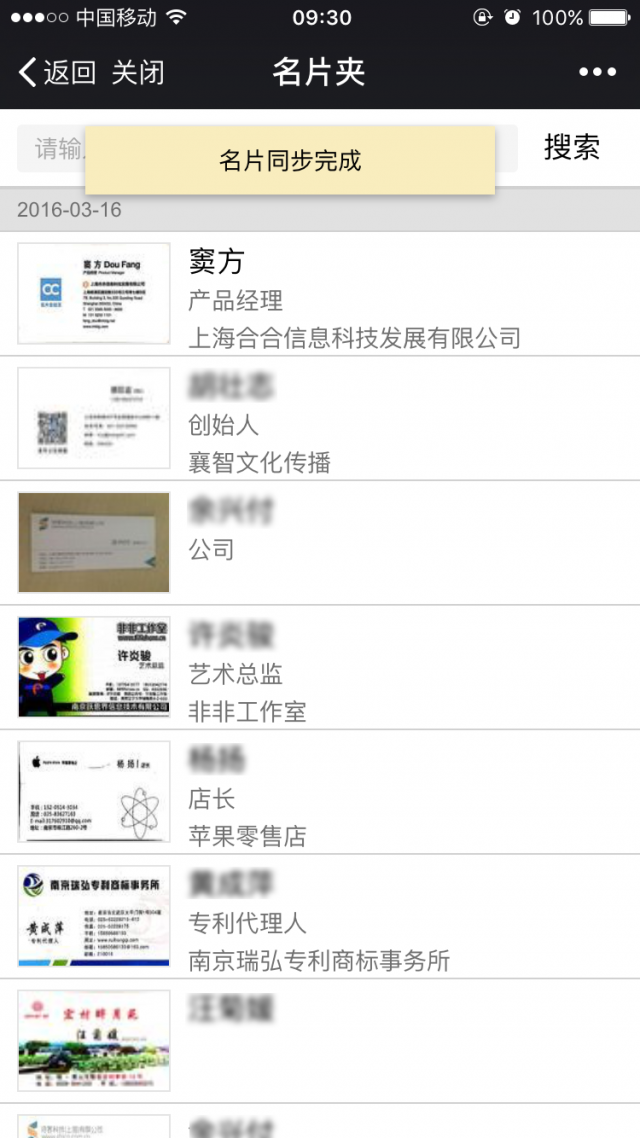This screenshot has height=1138, width=640.
Task: Tap the 搜索 button
Action: 571,148
